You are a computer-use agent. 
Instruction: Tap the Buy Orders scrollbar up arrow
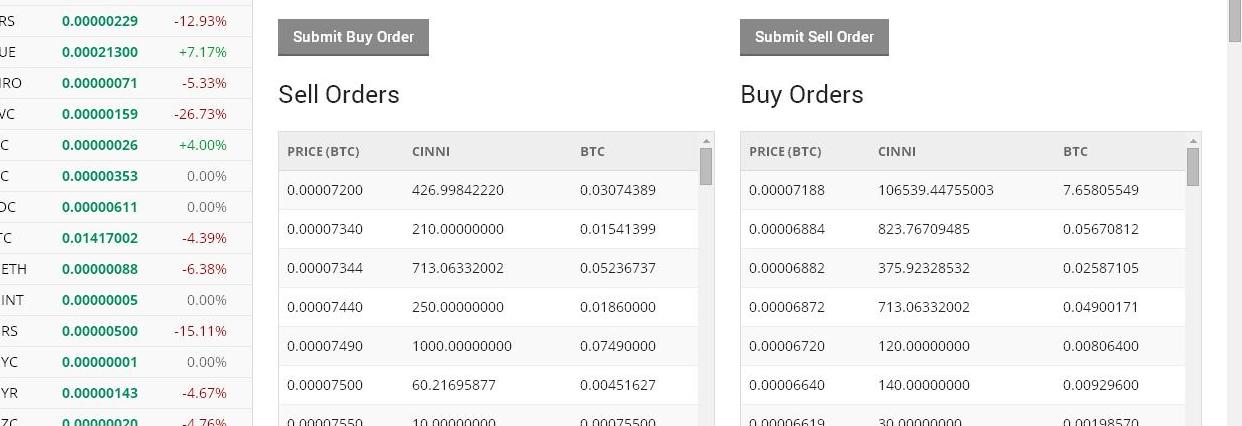click(x=1192, y=141)
